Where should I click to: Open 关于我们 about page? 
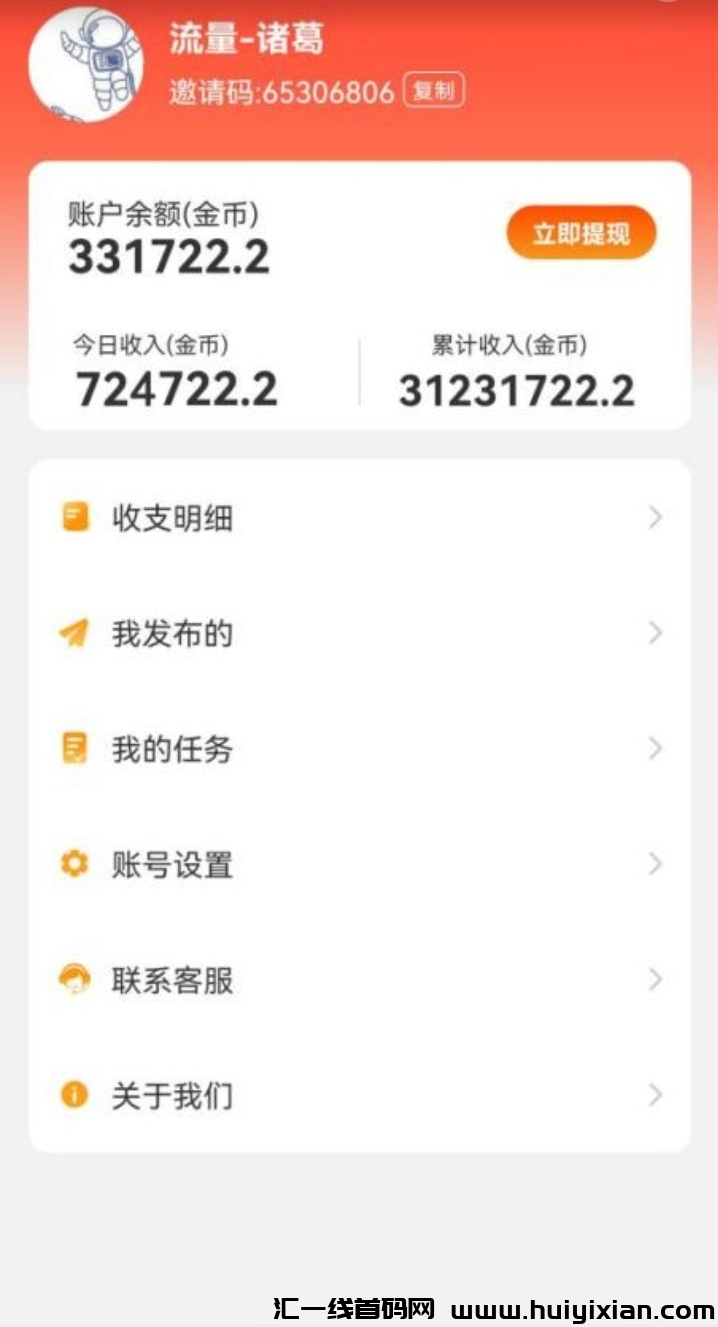359,1096
